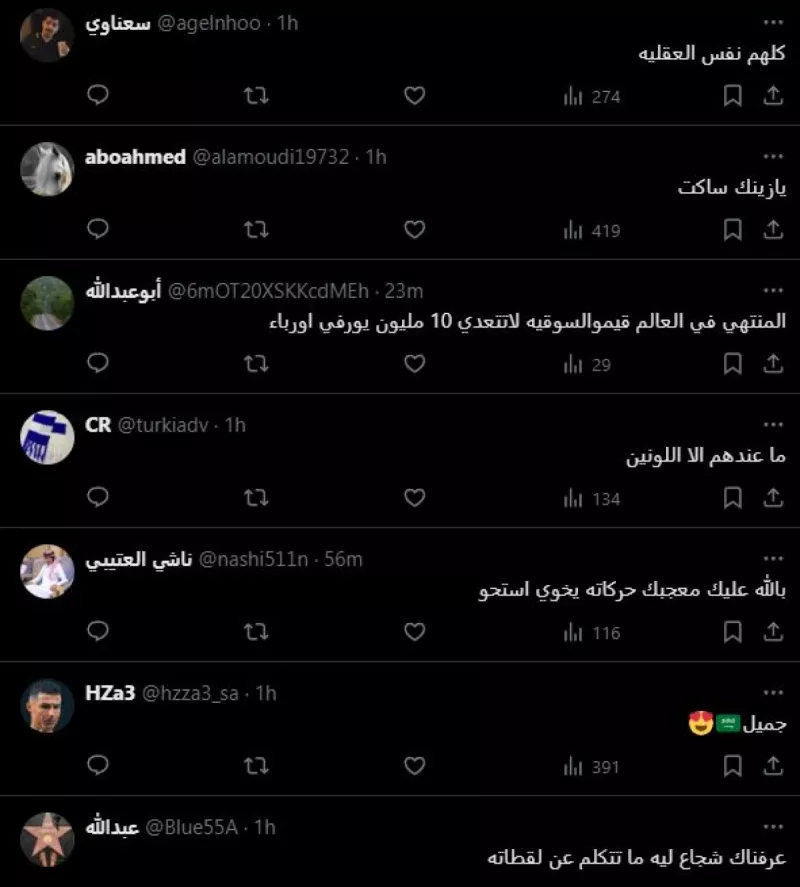This screenshot has width=800, height=887.
Task: Like HZa3's tweet
Action: (x=415, y=766)
